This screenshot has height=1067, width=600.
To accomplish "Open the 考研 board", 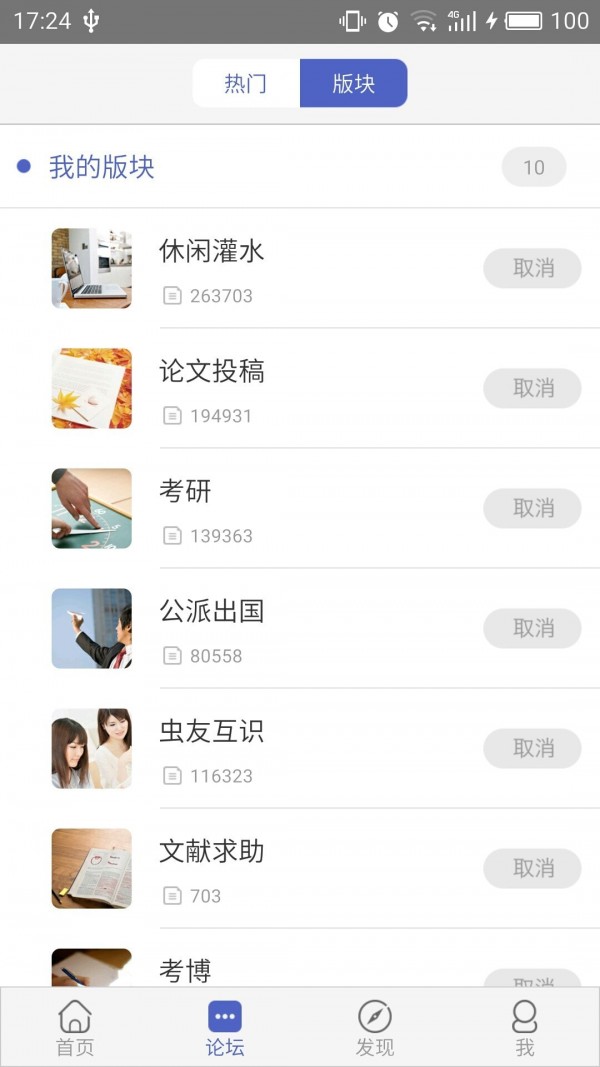I will click(186, 491).
